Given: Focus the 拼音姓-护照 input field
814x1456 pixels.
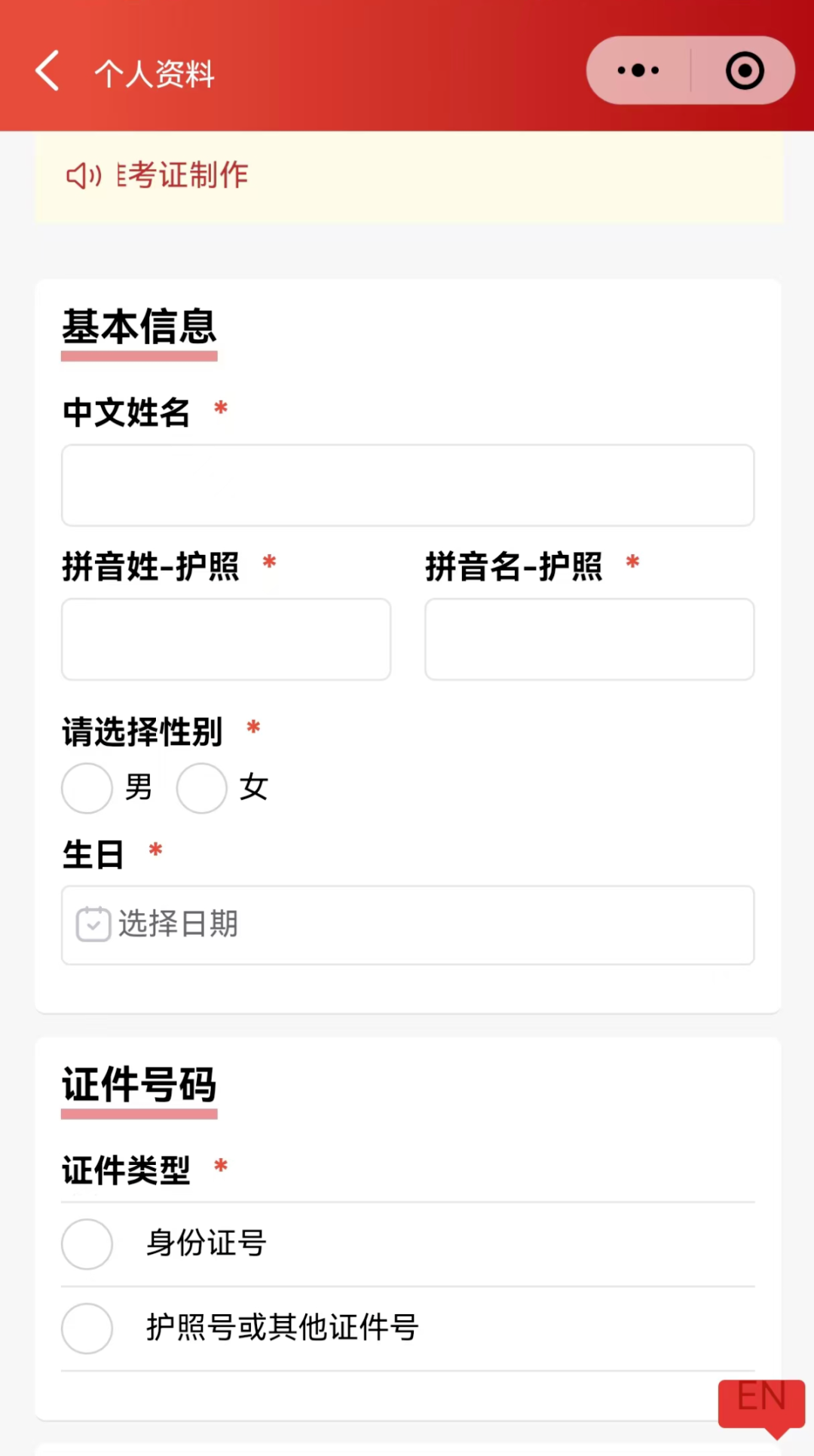Looking at the screenshot, I should coord(225,639).
